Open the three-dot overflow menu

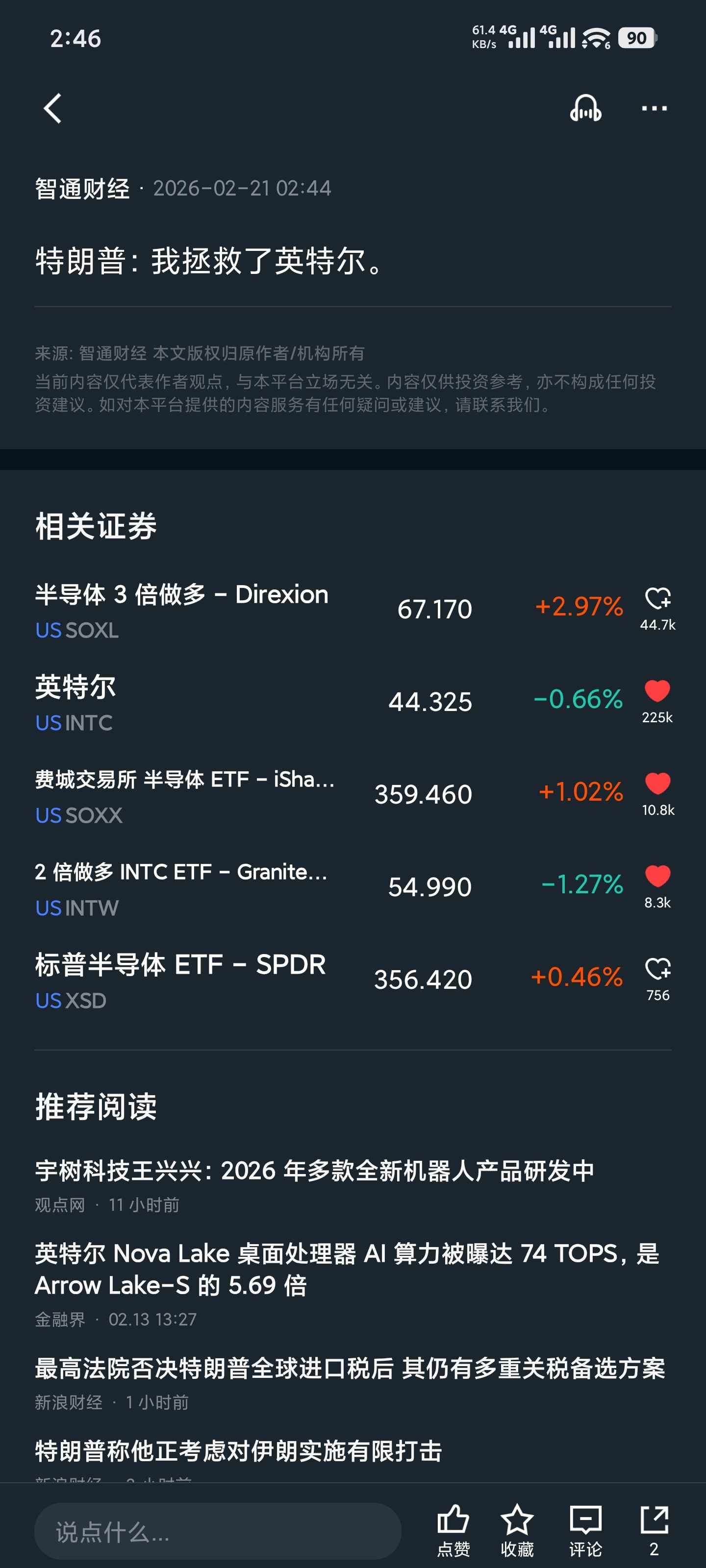coord(654,109)
